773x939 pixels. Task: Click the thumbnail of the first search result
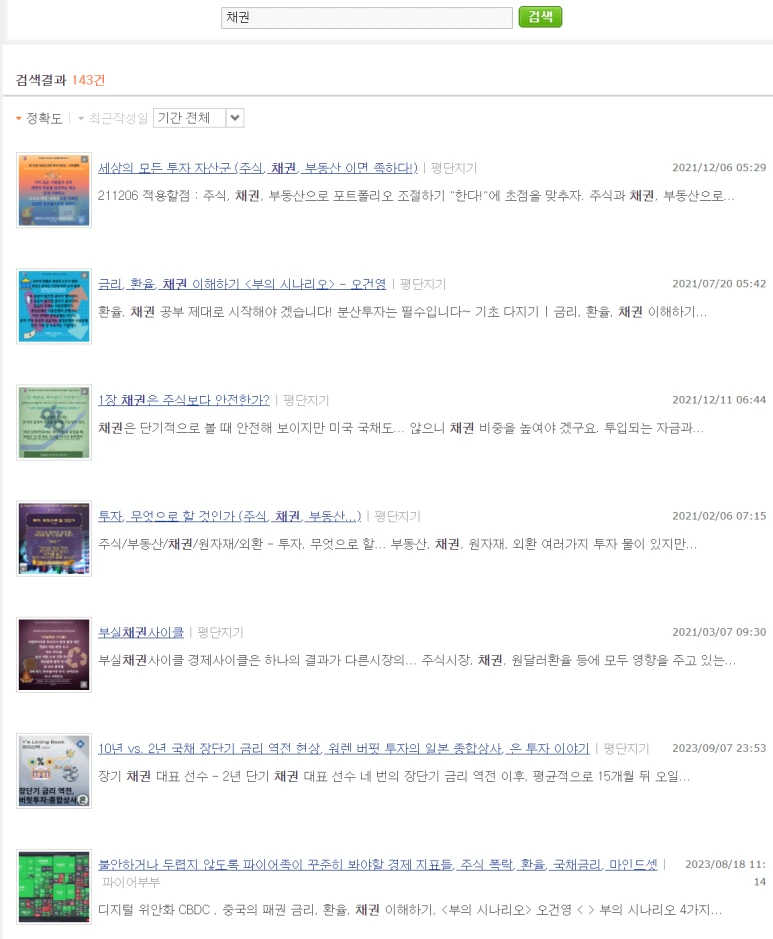pos(53,190)
